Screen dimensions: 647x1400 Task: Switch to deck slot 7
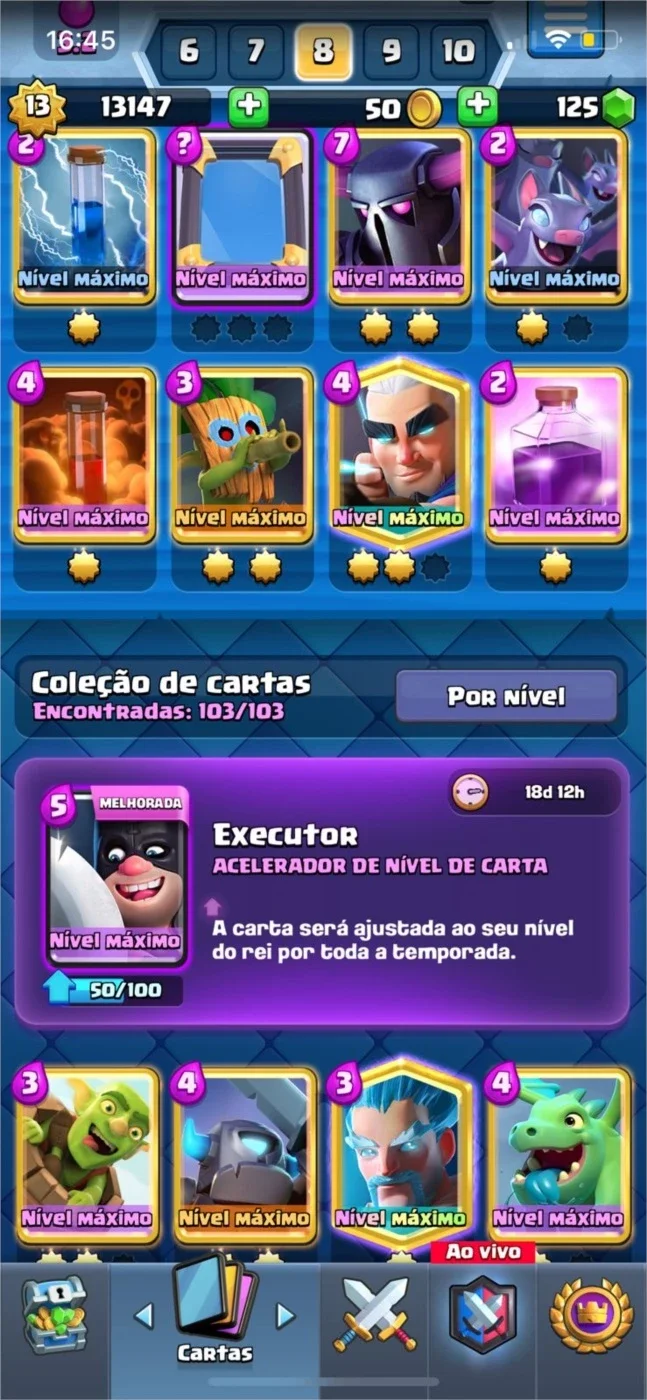click(x=256, y=50)
